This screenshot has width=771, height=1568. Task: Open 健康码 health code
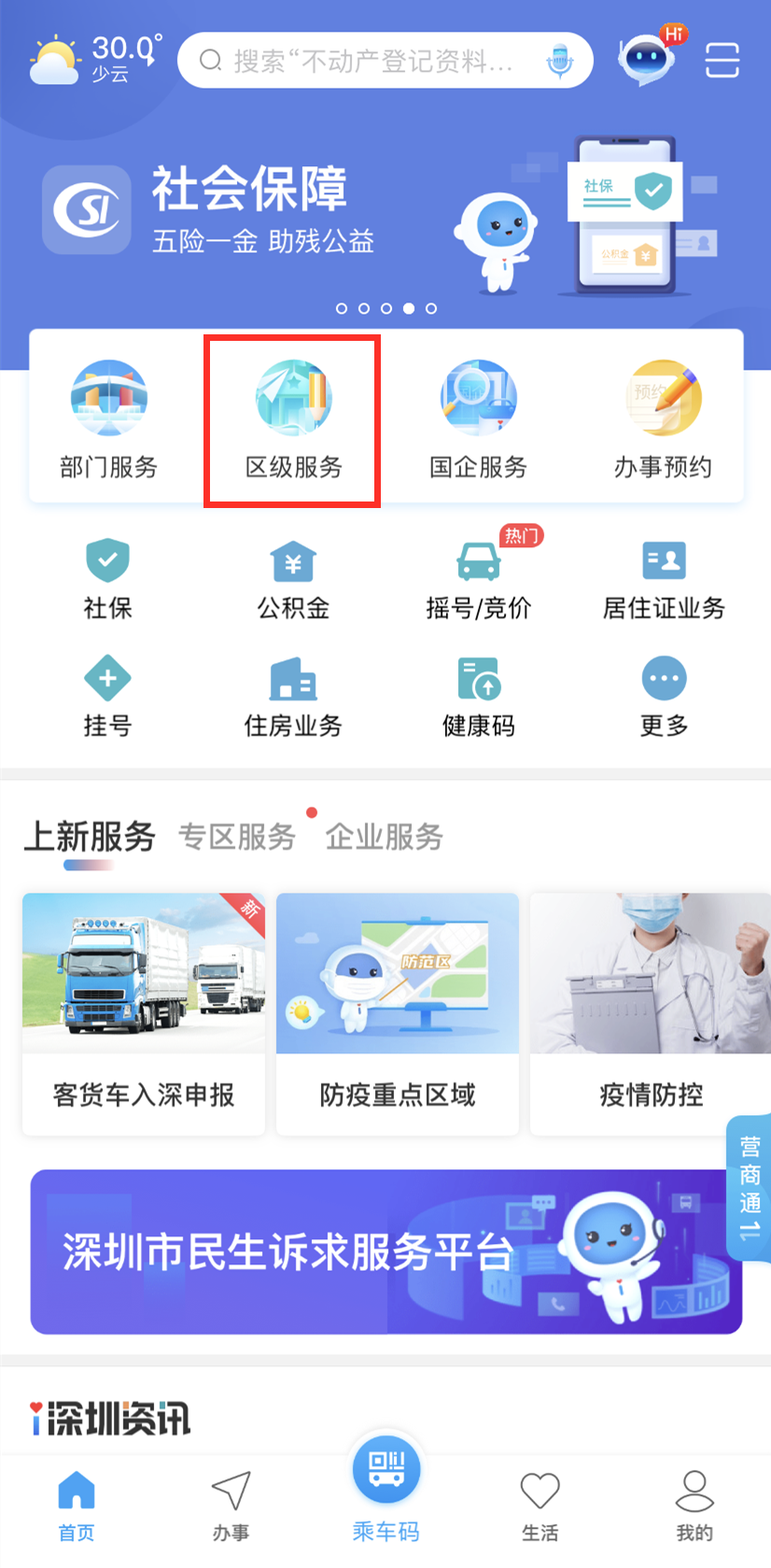(x=478, y=697)
